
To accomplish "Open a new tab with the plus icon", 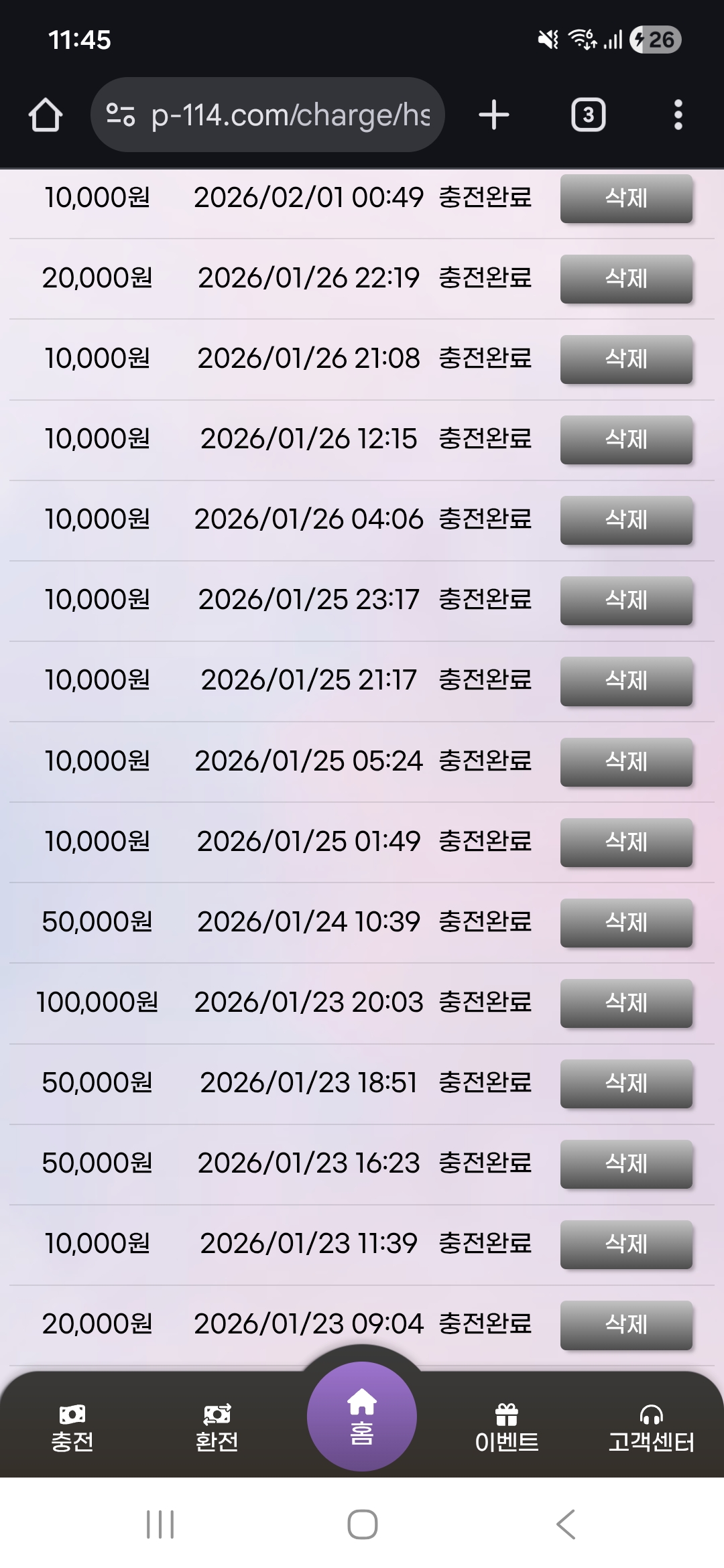I will tap(493, 114).
